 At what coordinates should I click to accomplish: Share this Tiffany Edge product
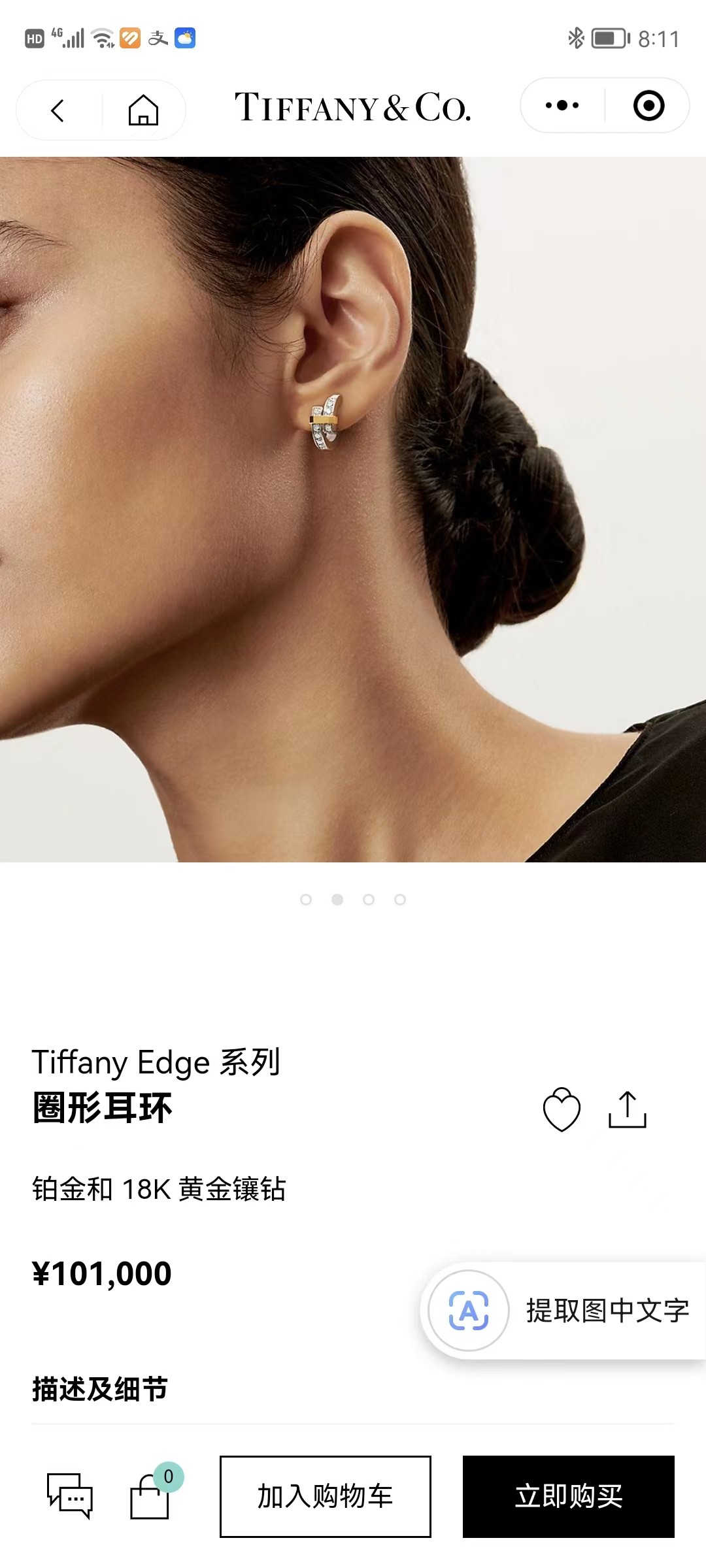pyautogui.click(x=627, y=1109)
